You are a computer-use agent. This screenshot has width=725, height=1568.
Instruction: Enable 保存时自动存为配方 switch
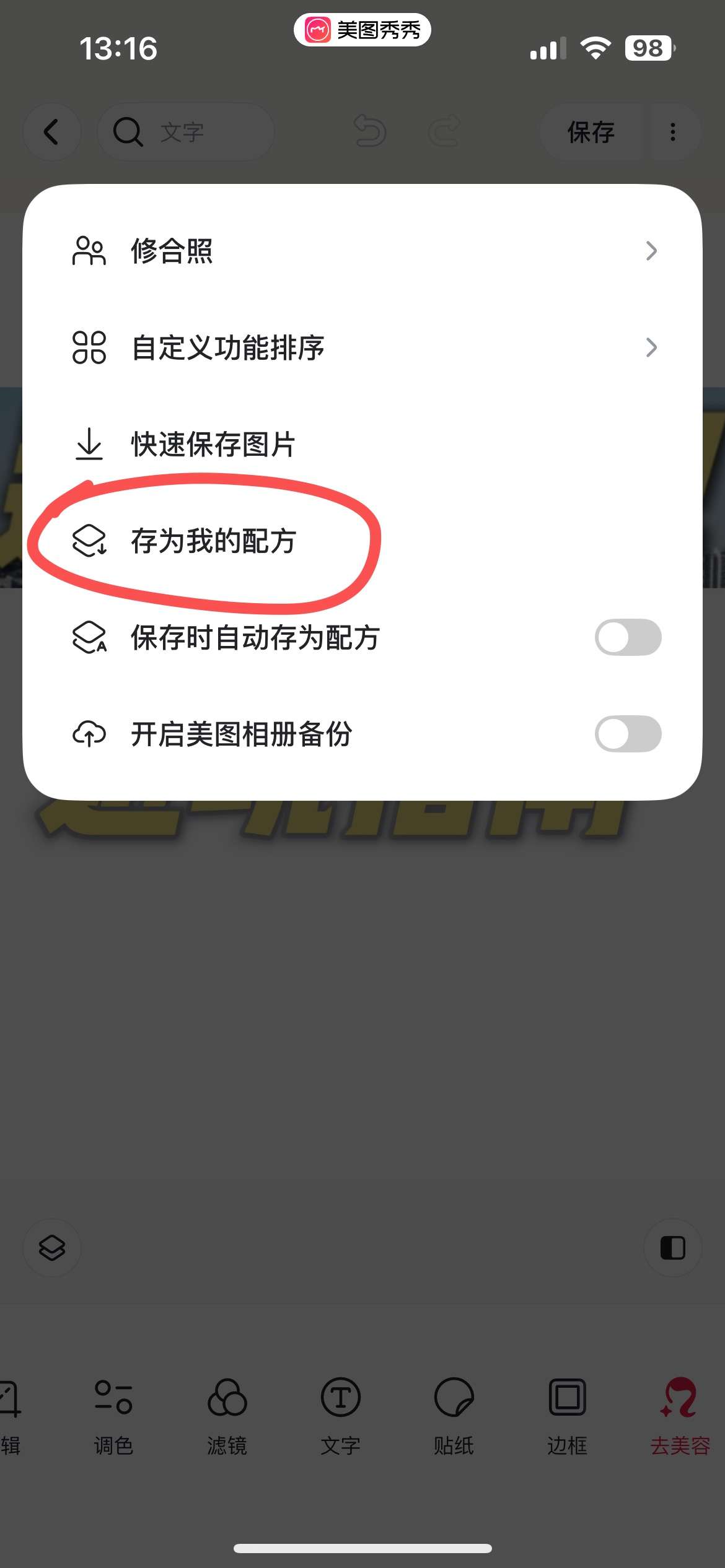[627, 637]
